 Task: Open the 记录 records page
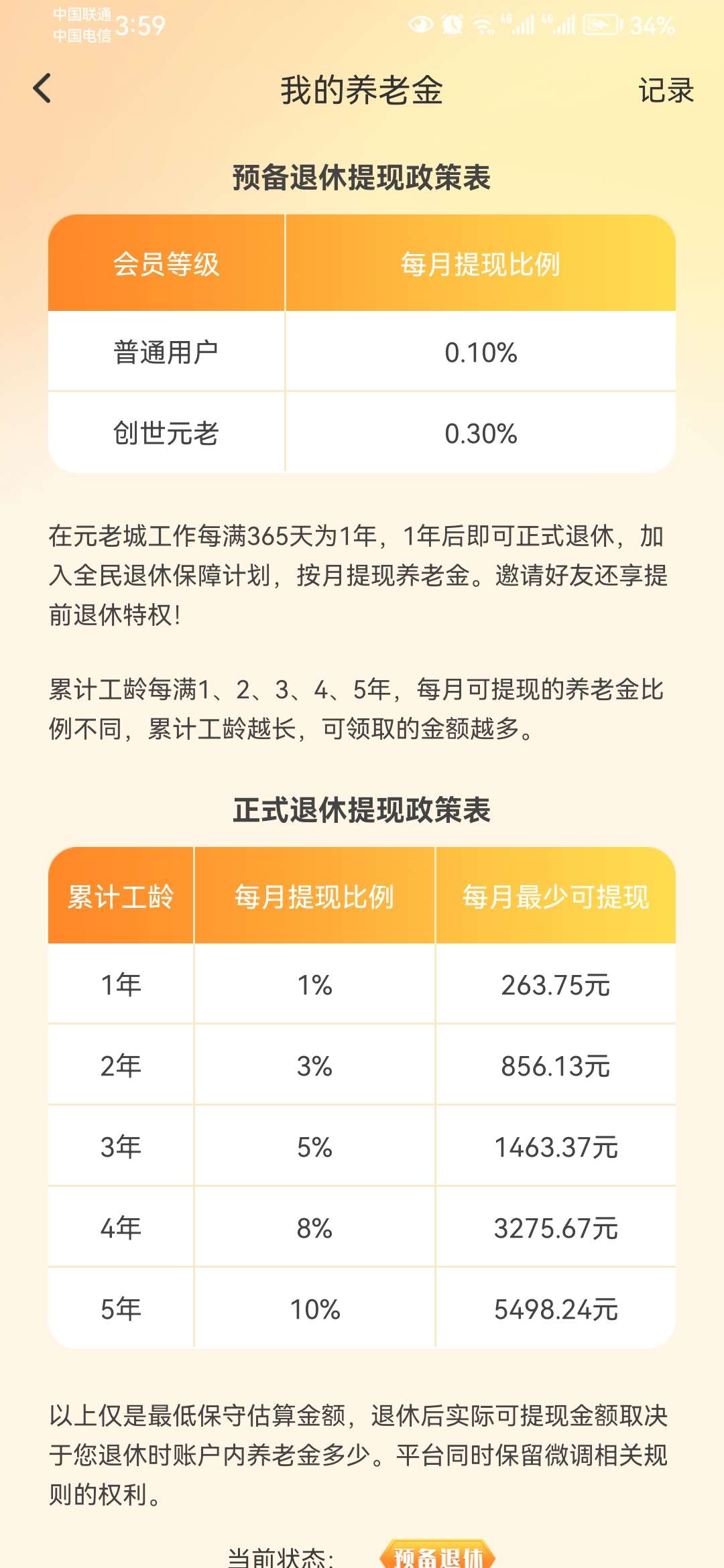click(x=665, y=90)
